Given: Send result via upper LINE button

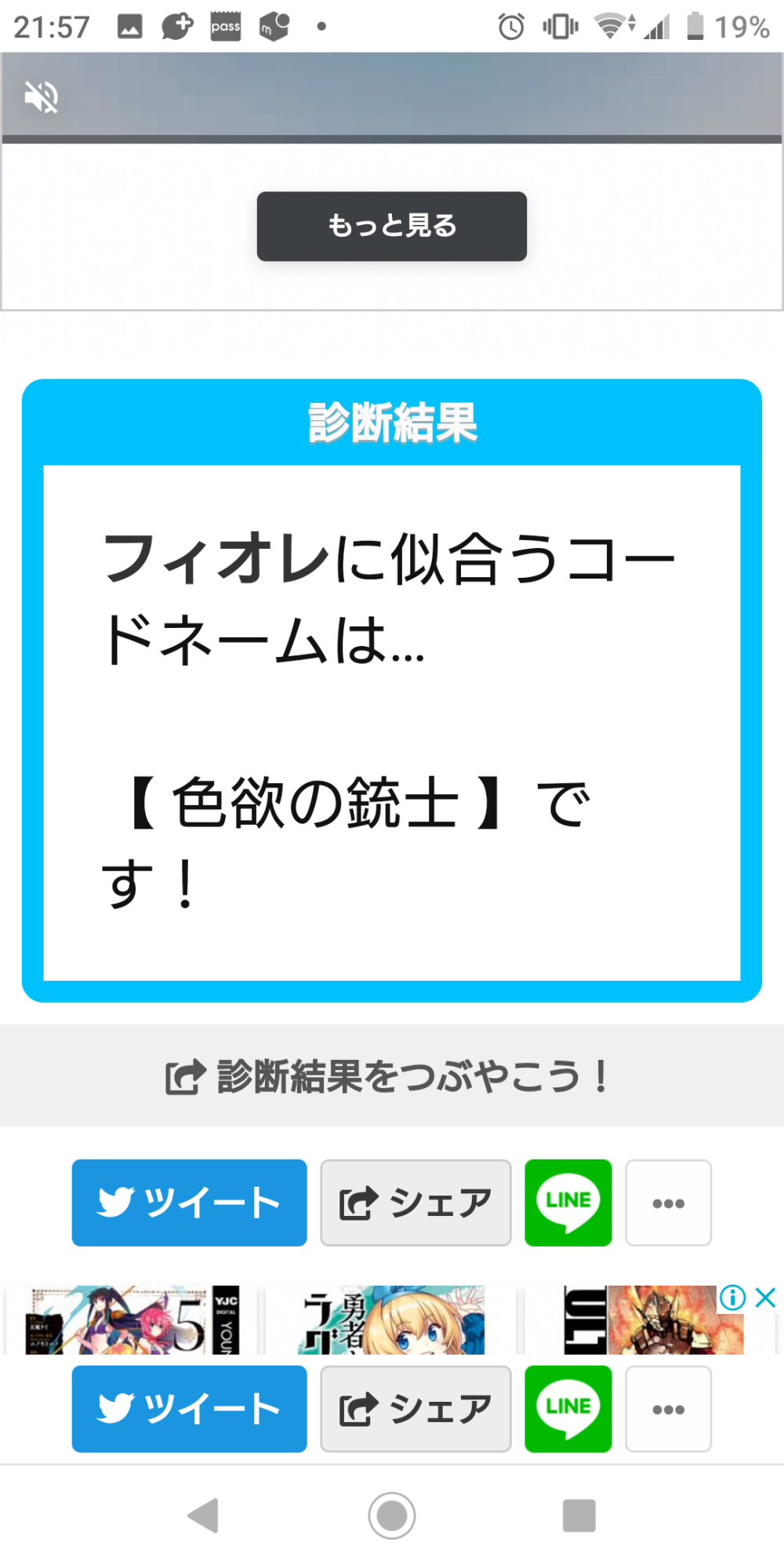Looking at the screenshot, I should [568, 1202].
